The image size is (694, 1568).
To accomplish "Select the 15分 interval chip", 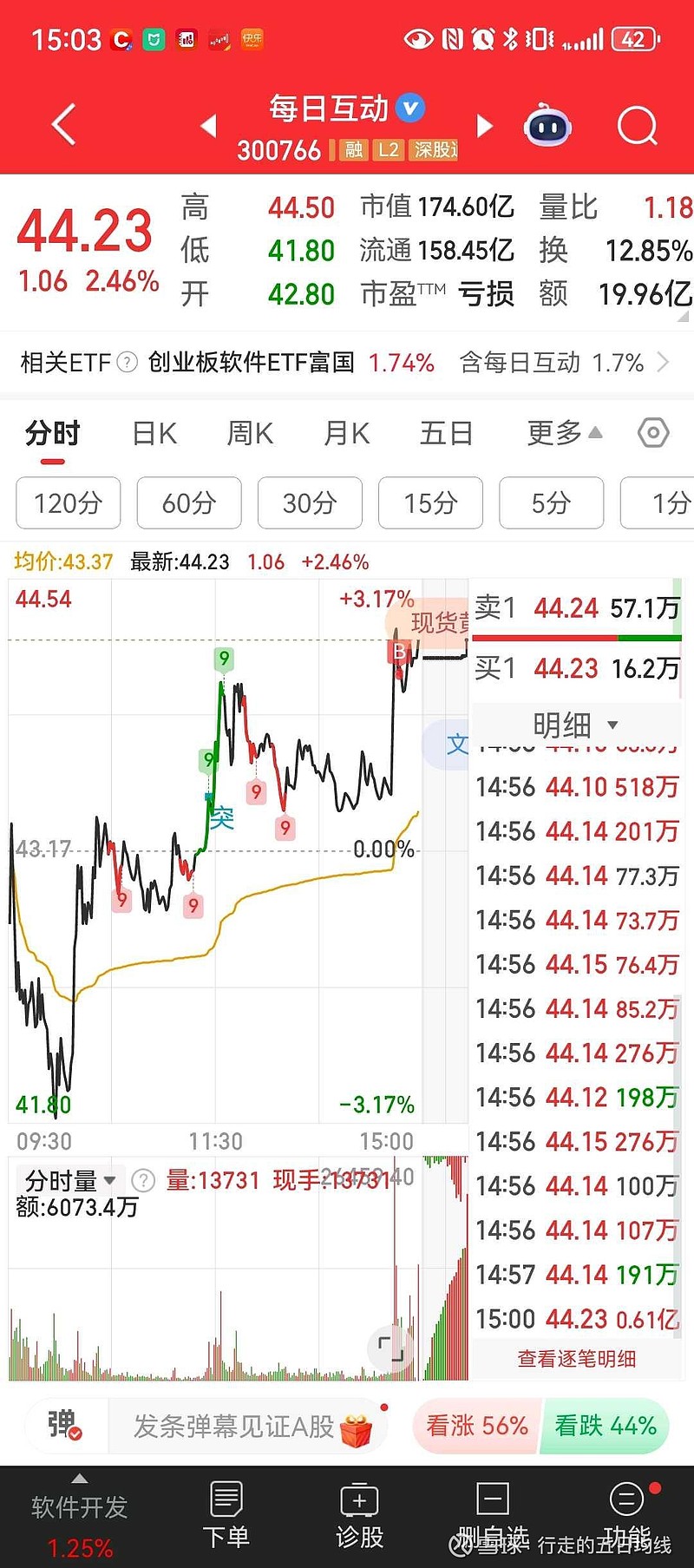I will click(x=430, y=502).
